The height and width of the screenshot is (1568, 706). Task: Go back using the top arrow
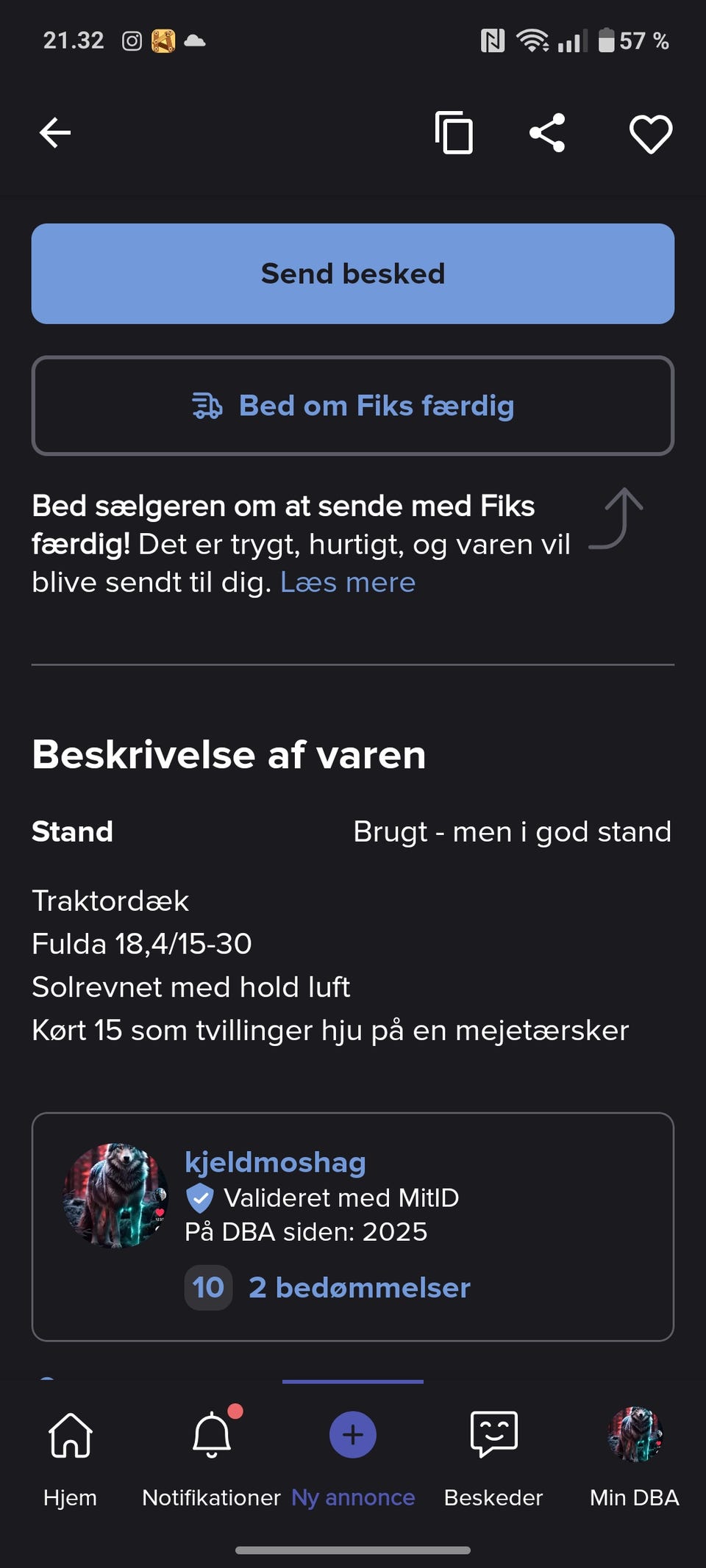point(55,133)
